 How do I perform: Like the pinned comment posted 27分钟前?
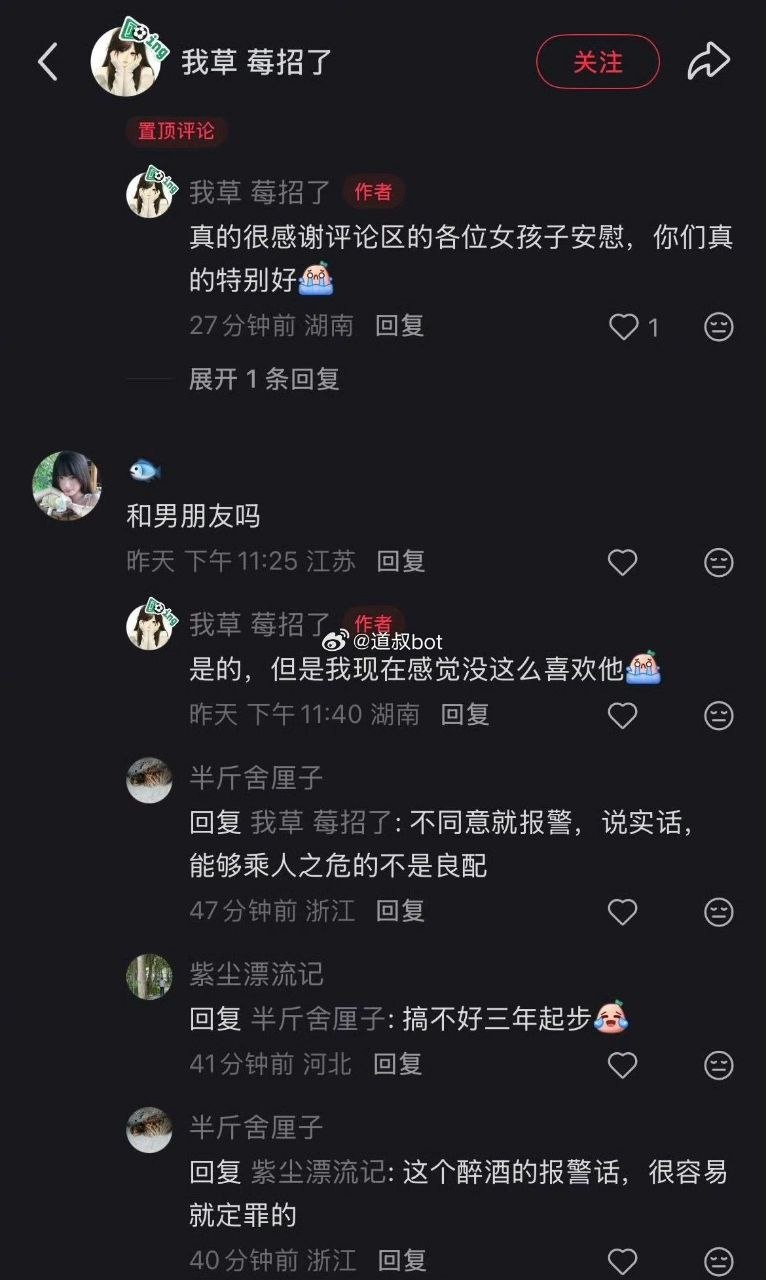624,327
